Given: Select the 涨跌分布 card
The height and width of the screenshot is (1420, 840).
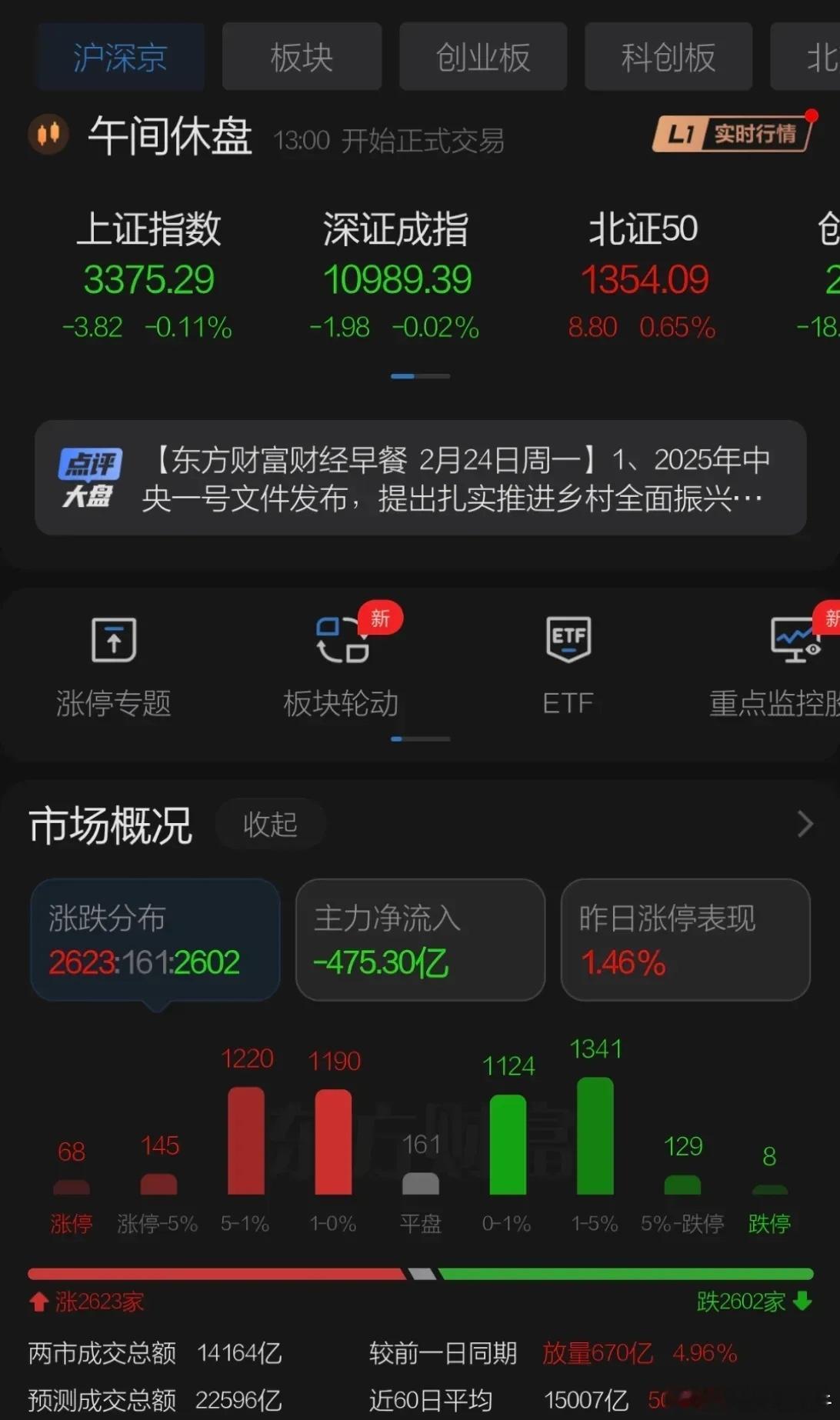Looking at the screenshot, I should tap(155, 940).
